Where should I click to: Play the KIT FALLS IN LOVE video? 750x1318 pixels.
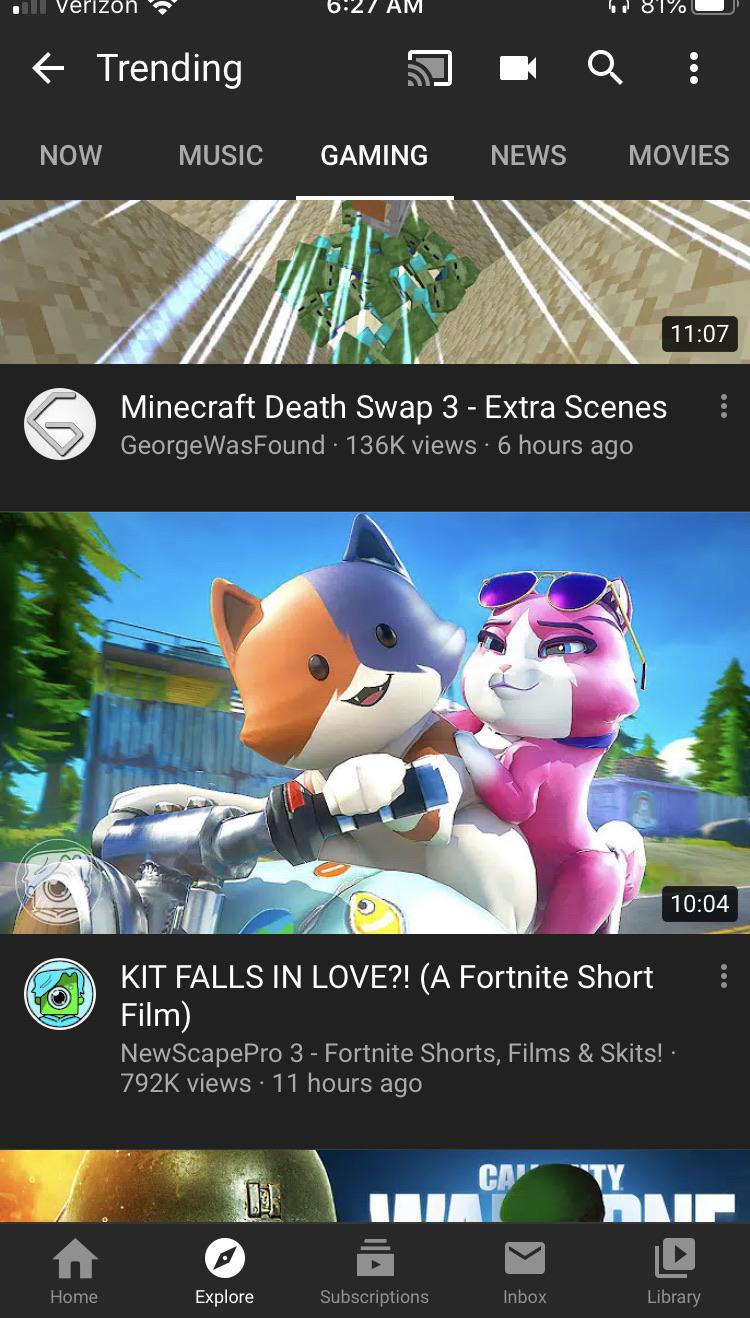click(375, 722)
